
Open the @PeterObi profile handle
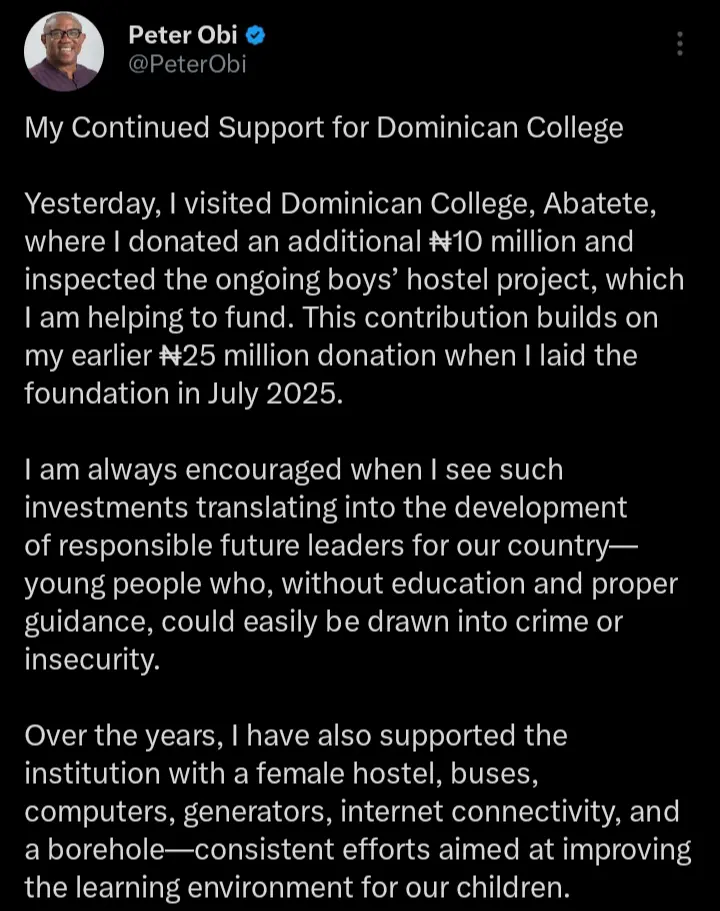point(187,66)
